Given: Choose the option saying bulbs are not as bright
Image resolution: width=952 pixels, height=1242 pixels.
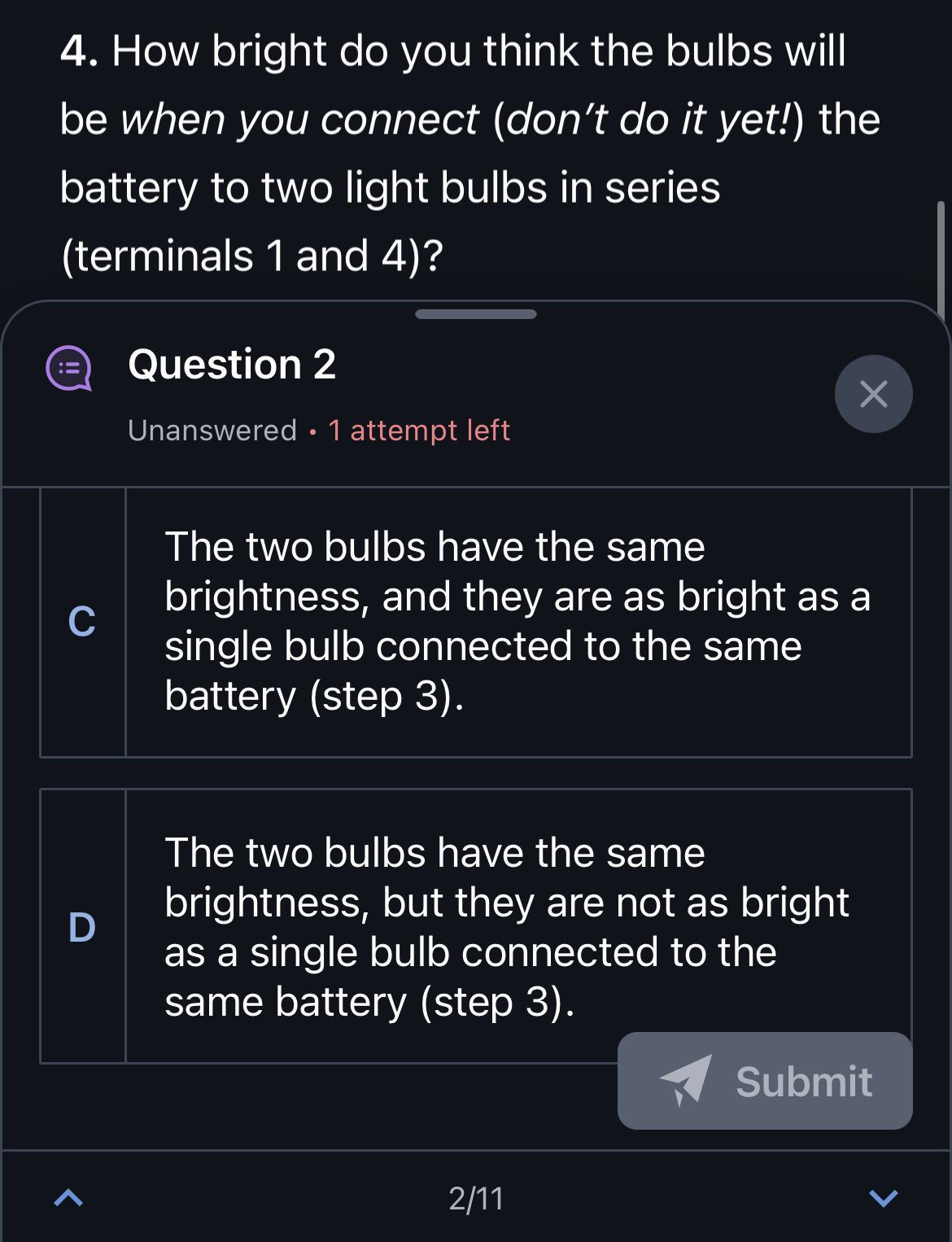Looking at the screenshot, I should coord(476,926).
